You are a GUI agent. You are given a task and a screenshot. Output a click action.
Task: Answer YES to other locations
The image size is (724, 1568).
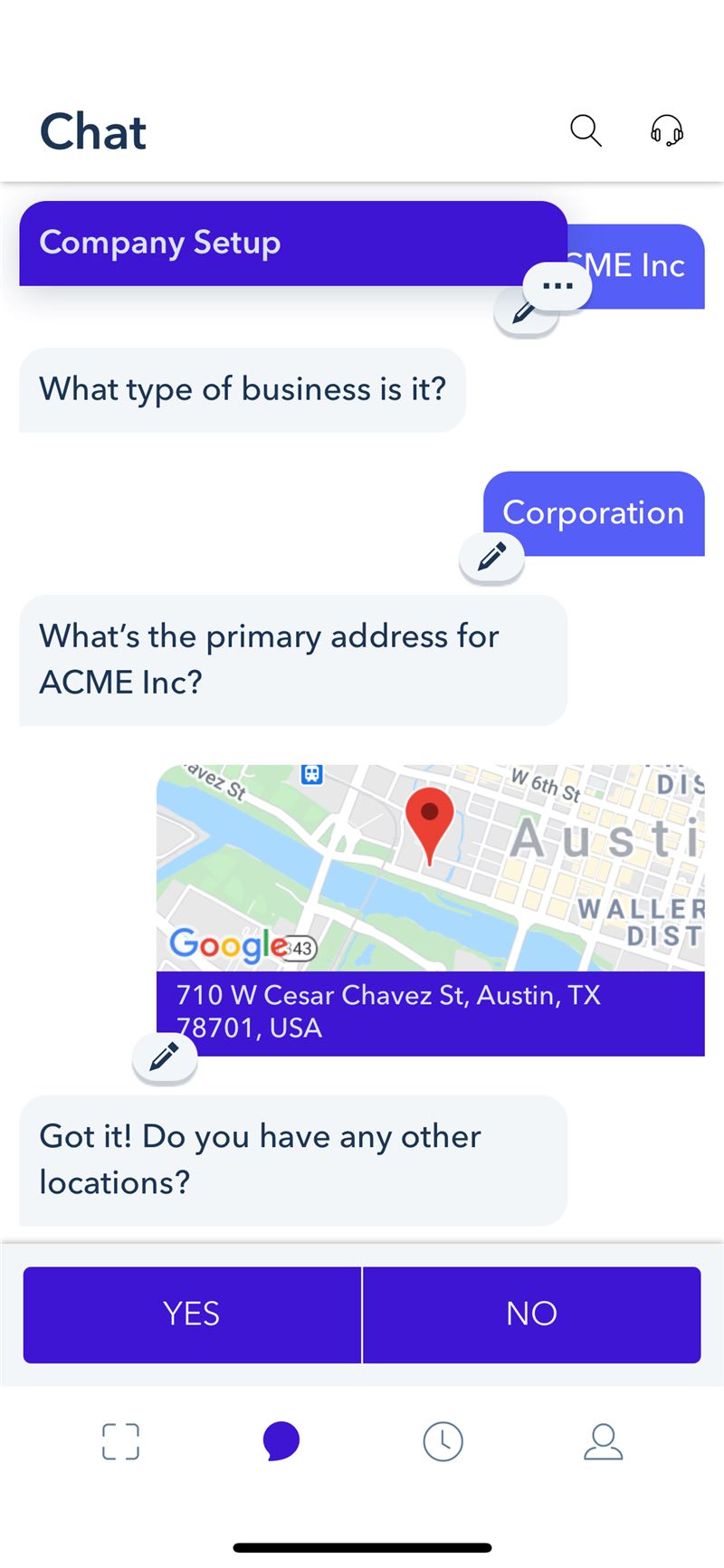point(192,1315)
